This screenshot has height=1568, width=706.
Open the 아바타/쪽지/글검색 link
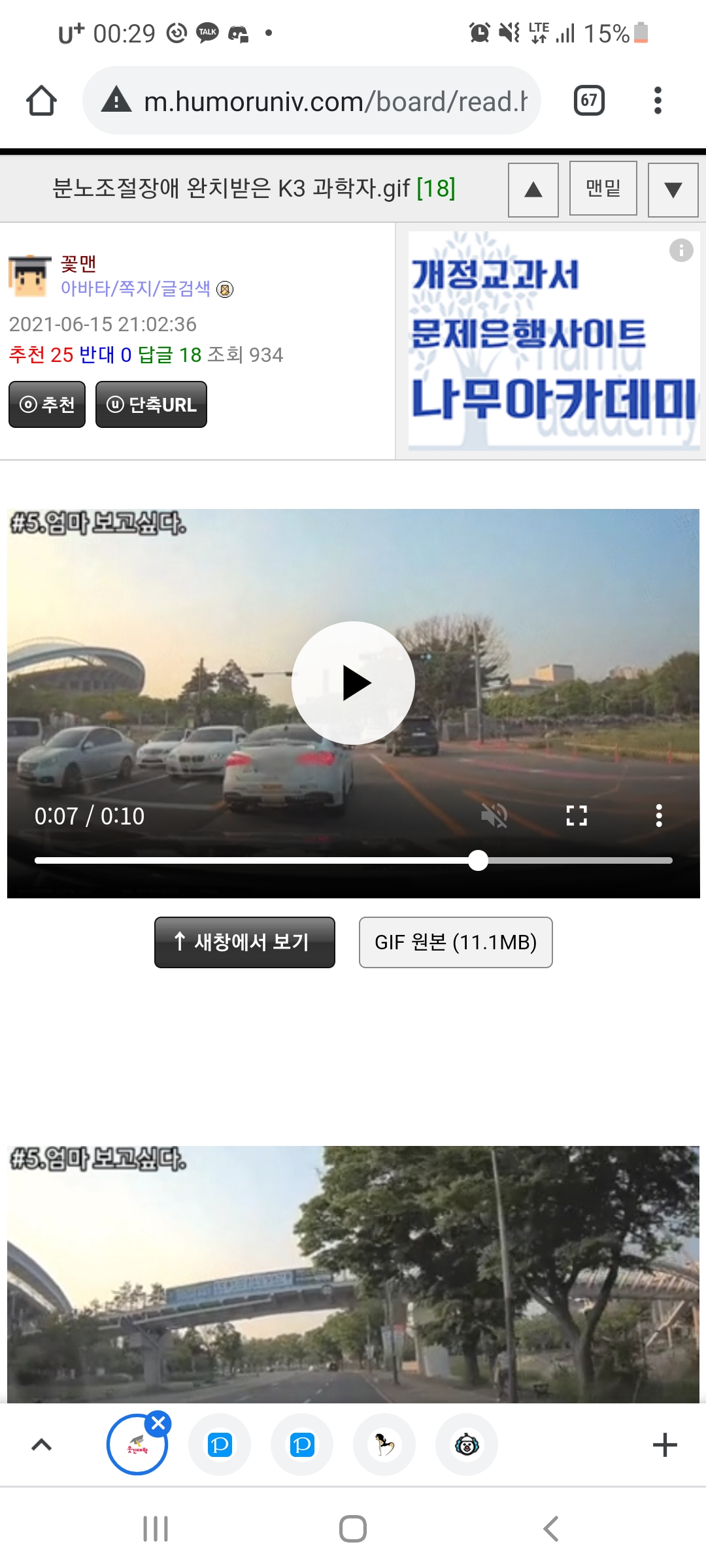pos(135,288)
